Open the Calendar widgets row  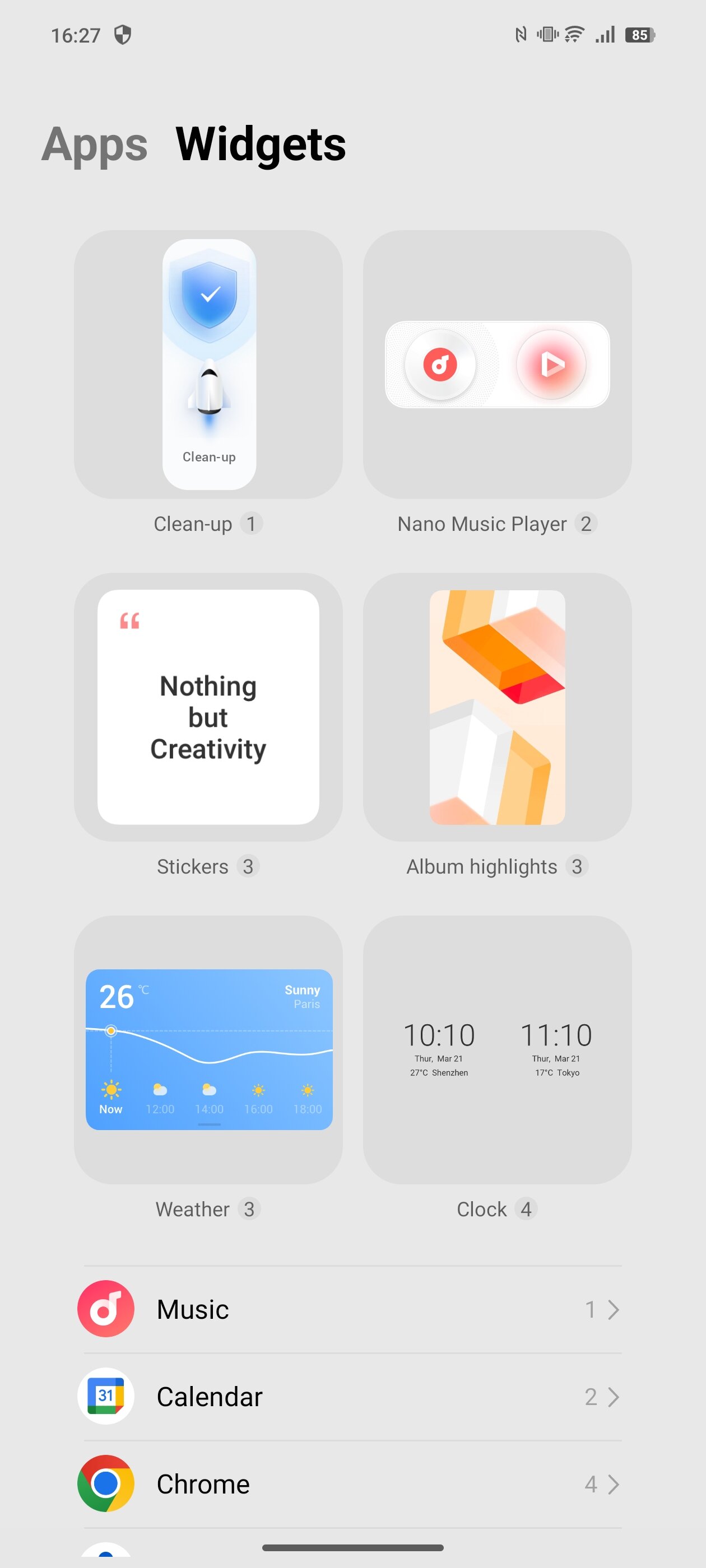(352, 1396)
